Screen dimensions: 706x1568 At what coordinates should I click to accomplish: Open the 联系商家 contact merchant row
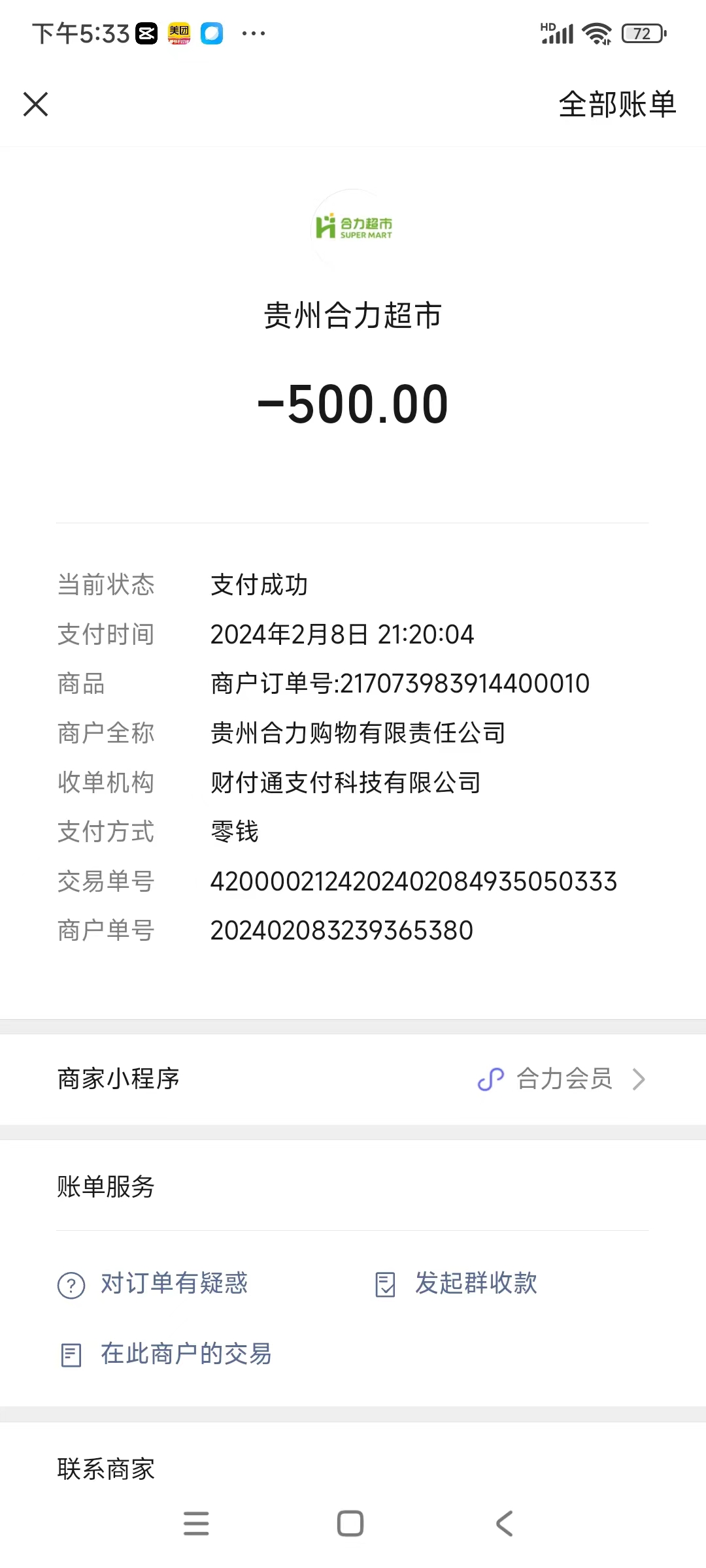(106, 1469)
